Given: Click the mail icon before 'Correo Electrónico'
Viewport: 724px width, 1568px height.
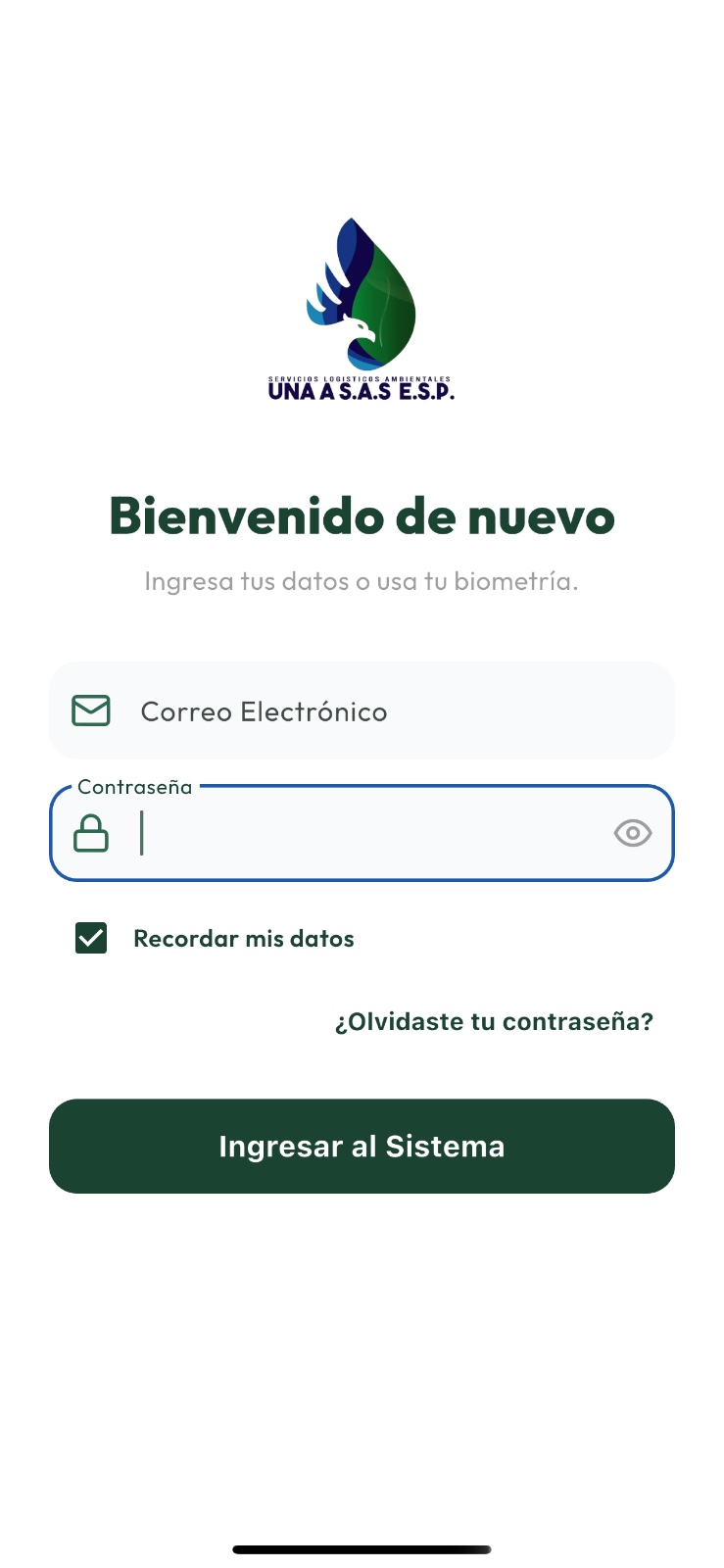Looking at the screenshot, I should 90,710.
